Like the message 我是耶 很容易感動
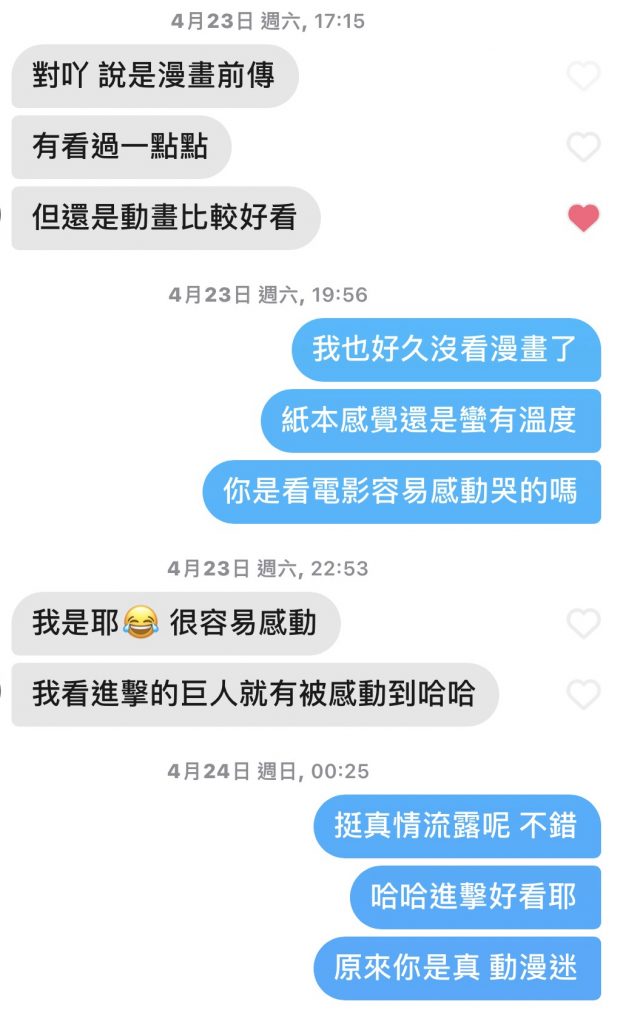Image resolution: width=623 pixels, height=1024 pixels. point(583,624)
